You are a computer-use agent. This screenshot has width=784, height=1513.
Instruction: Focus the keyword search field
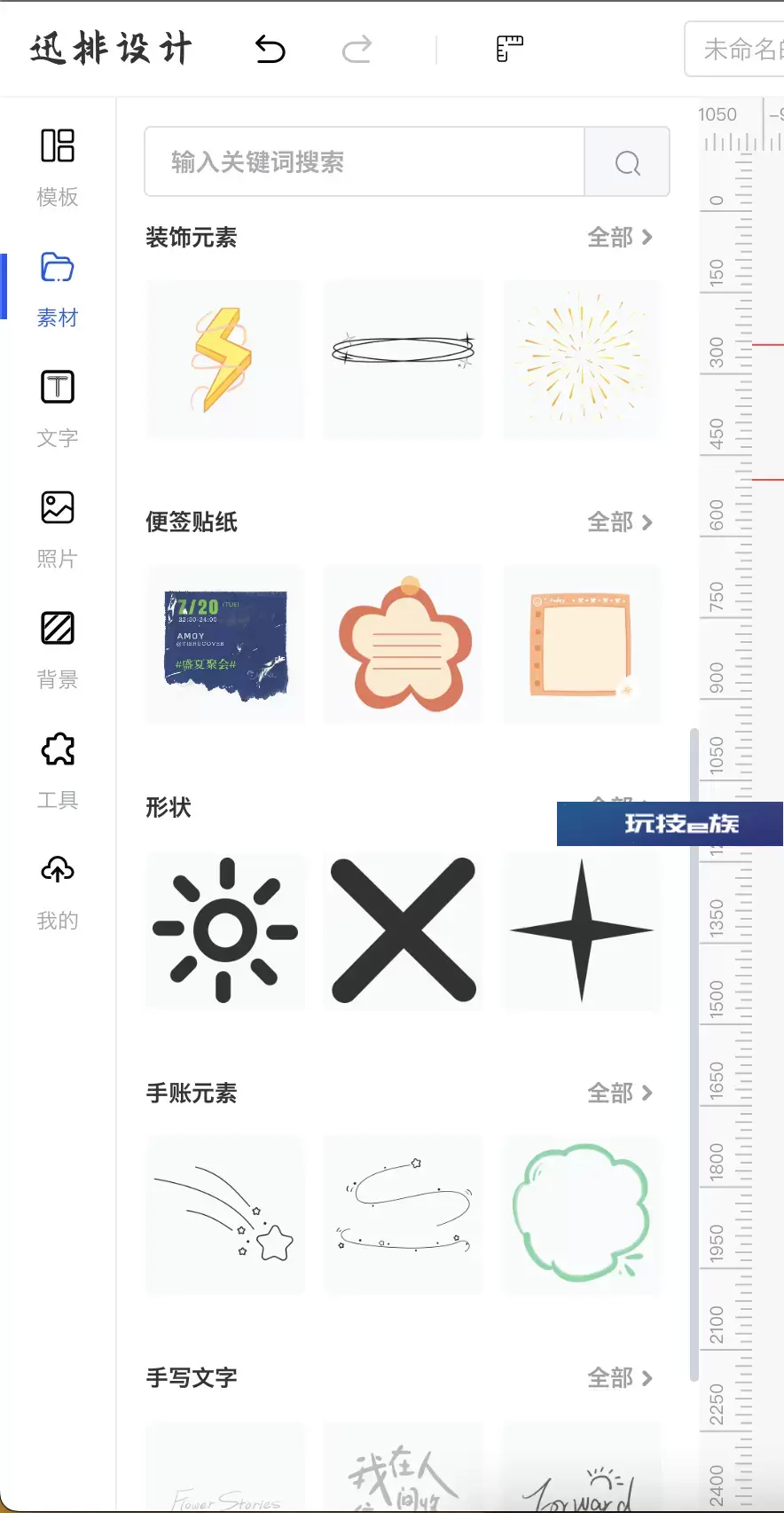[365, 161]
